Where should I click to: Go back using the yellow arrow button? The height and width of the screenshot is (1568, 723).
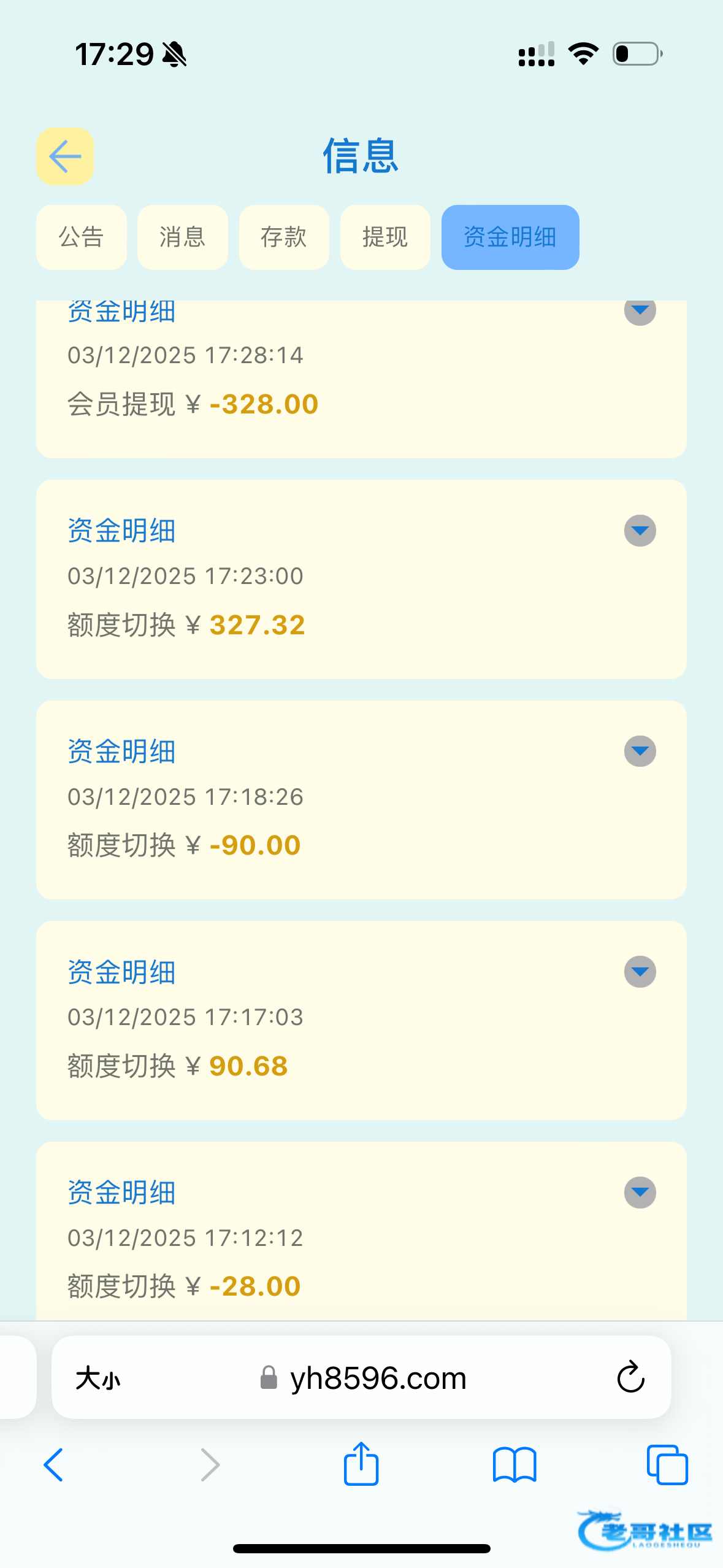[x=65, y=156]
